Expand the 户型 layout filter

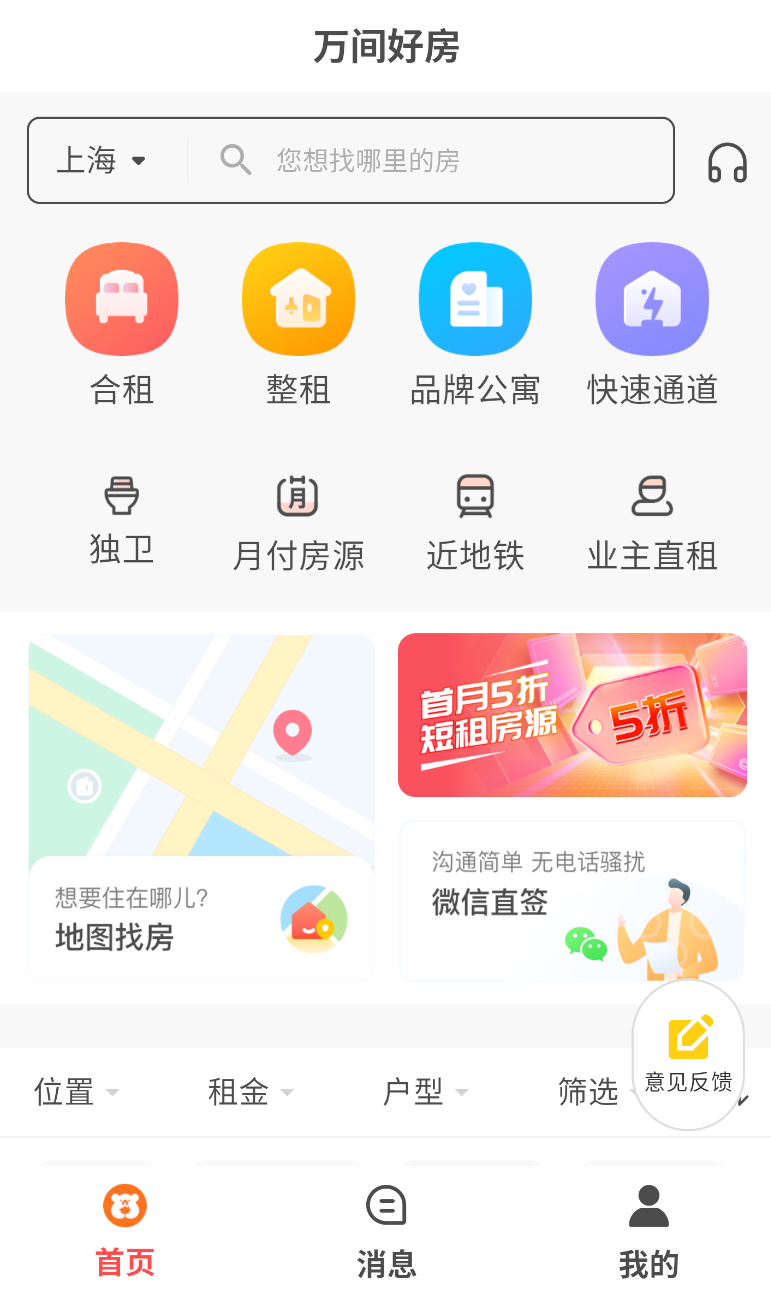click(425, 1092)
